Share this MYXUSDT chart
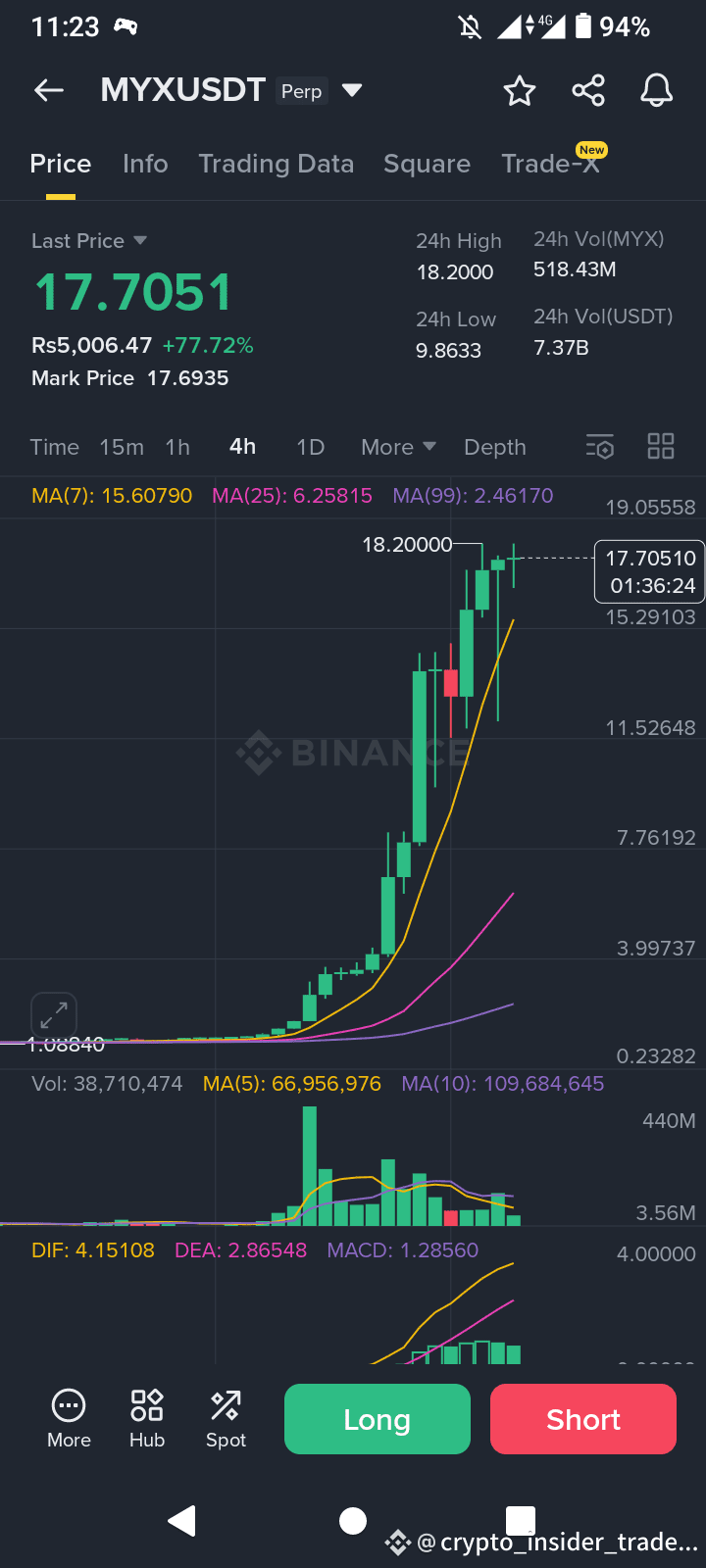The width and height of the screenshot is (706, 1568). coord(588,91)
